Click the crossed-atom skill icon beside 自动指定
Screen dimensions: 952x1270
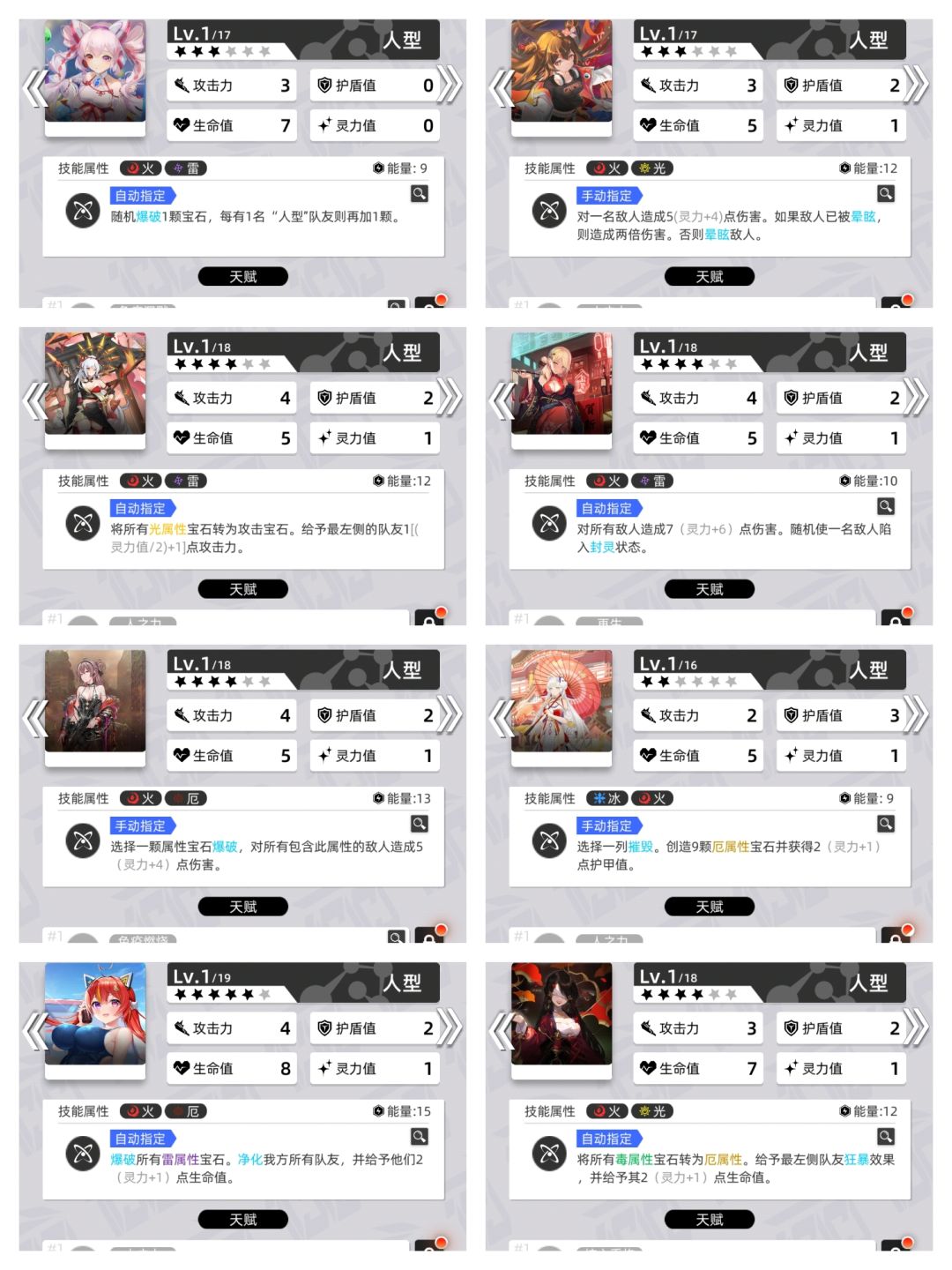tap(82, 212)
